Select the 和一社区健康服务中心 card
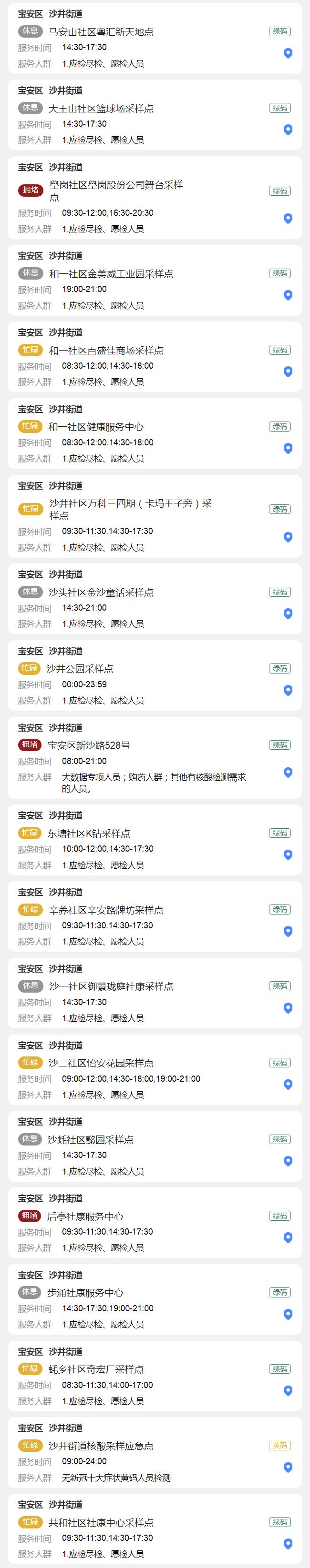 tap(95, 427)
